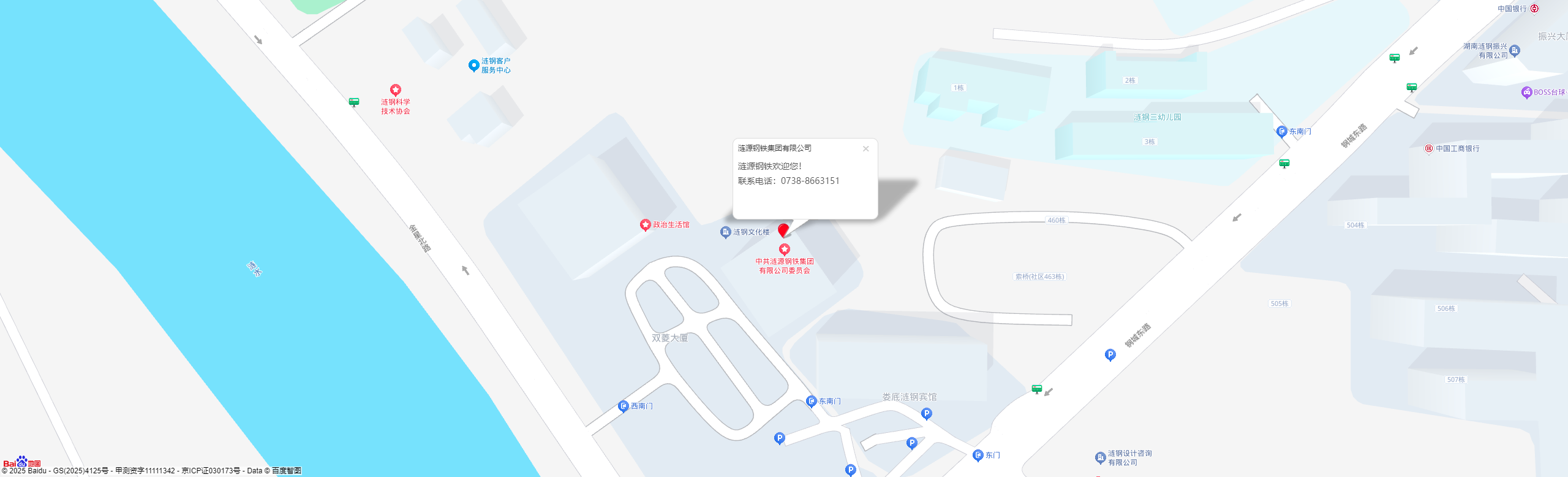Open the Baidu map logo link
Image resolution: width=1568 pixels, height=477 pixels.
21,462
